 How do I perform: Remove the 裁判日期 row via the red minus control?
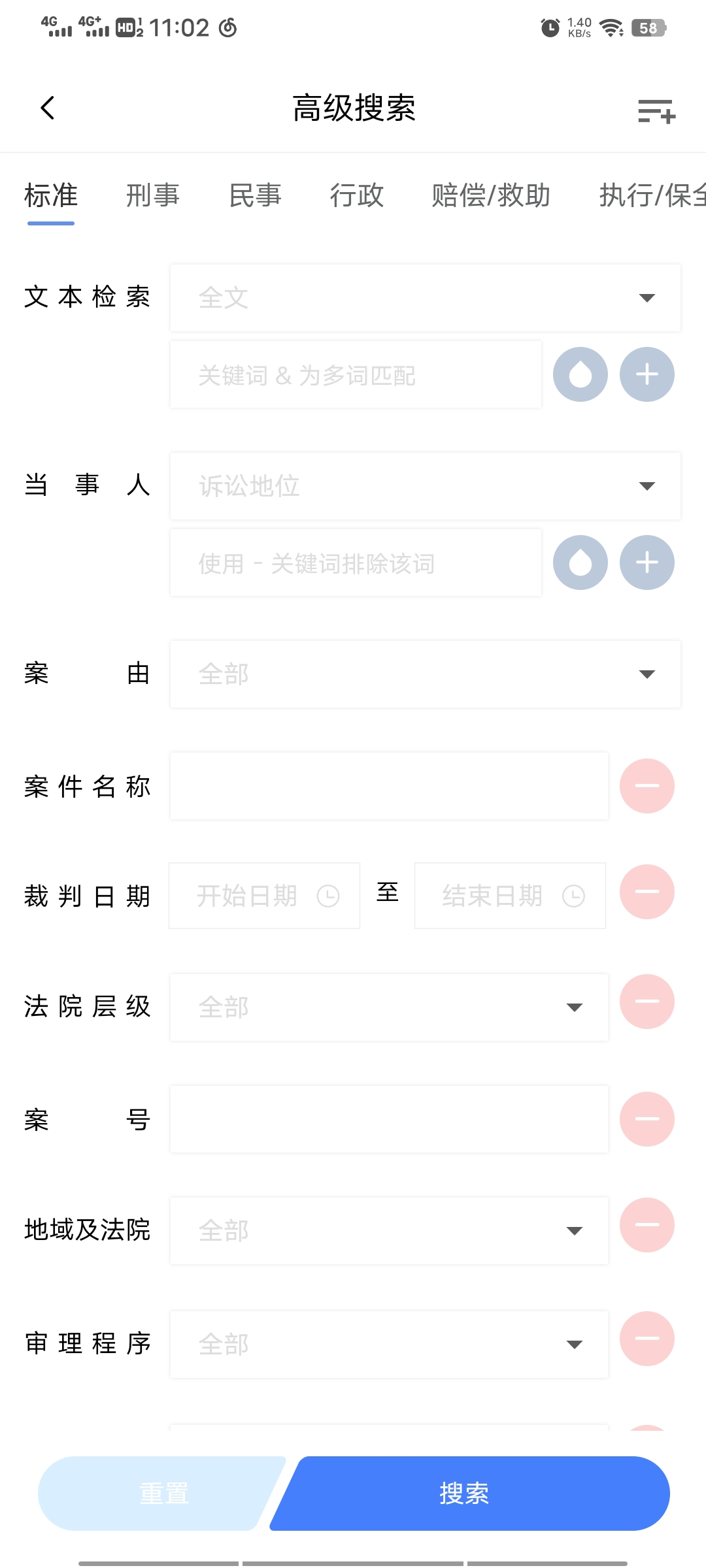pyautogui.click(x=647, y=891)
